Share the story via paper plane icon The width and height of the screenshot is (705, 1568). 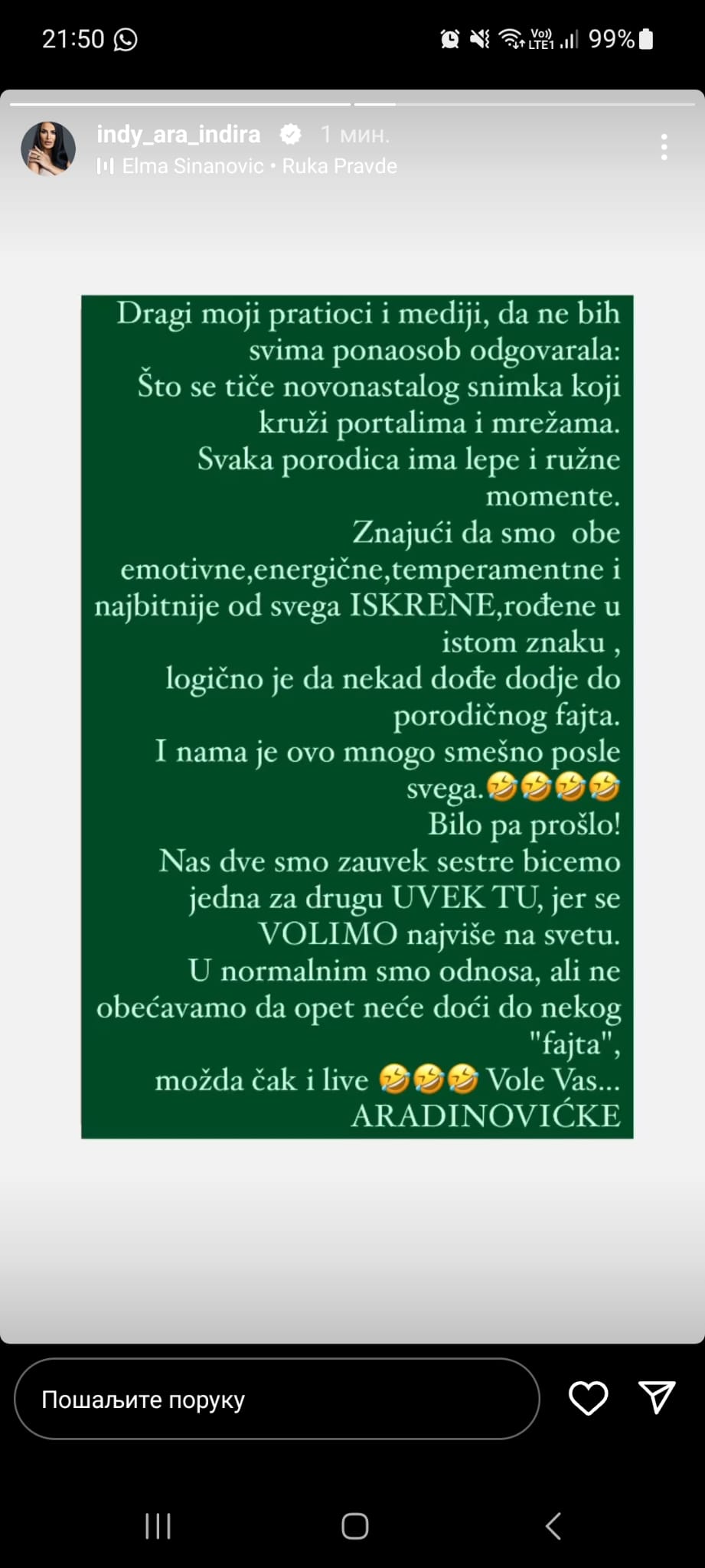[x=657, y=1398]
